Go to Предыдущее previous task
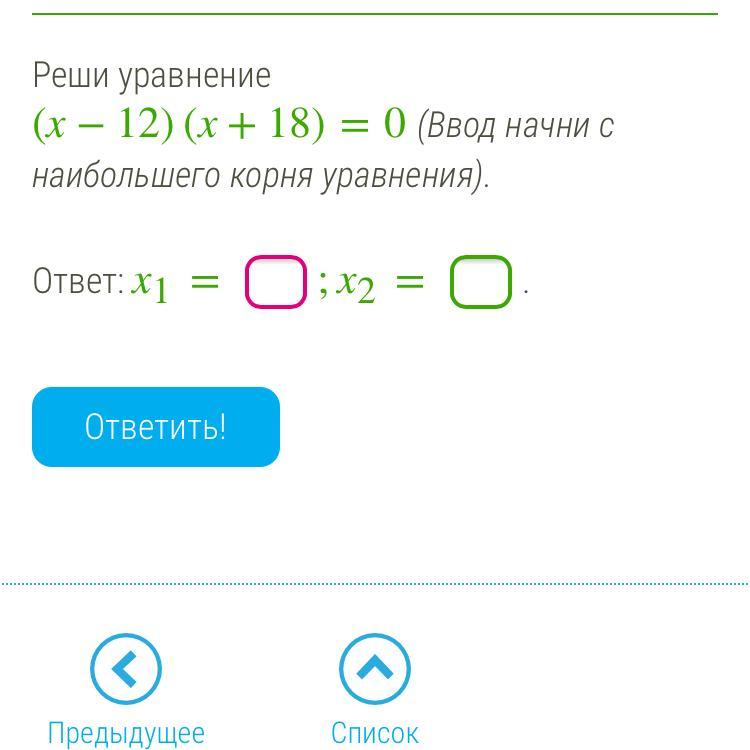 [x=126, y=689]
